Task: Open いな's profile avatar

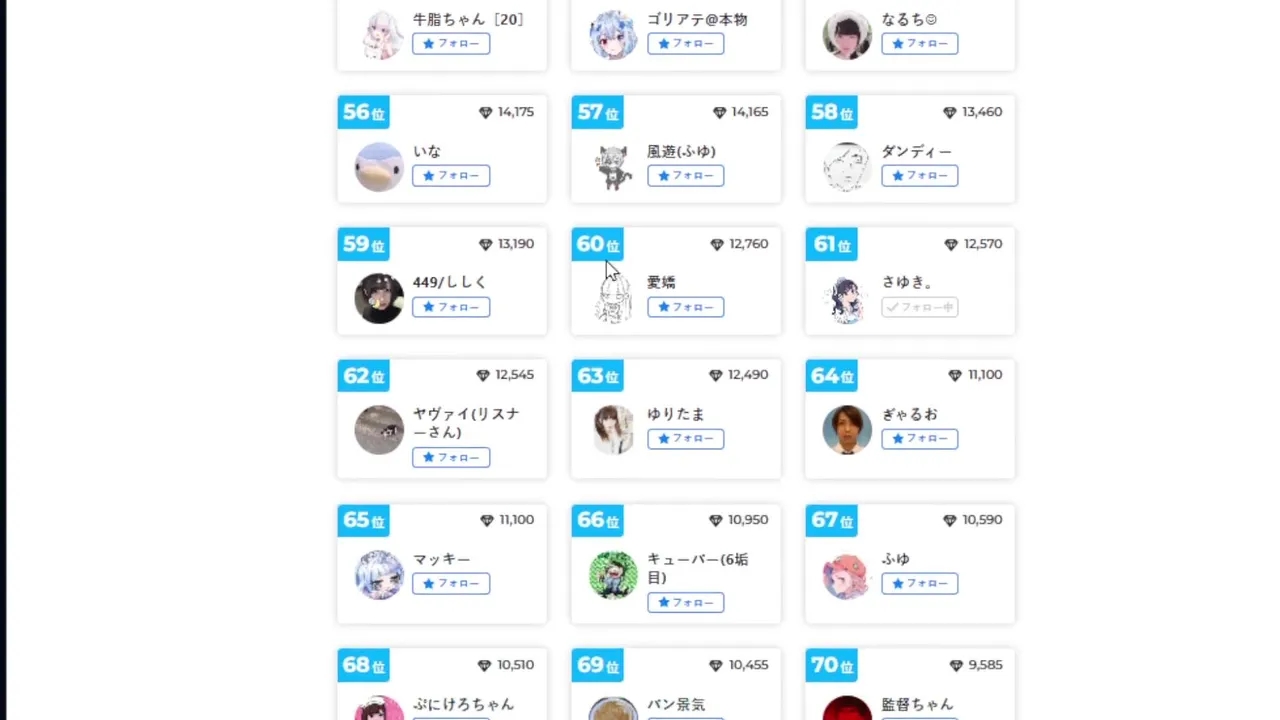Action: [x=379, y=166]
